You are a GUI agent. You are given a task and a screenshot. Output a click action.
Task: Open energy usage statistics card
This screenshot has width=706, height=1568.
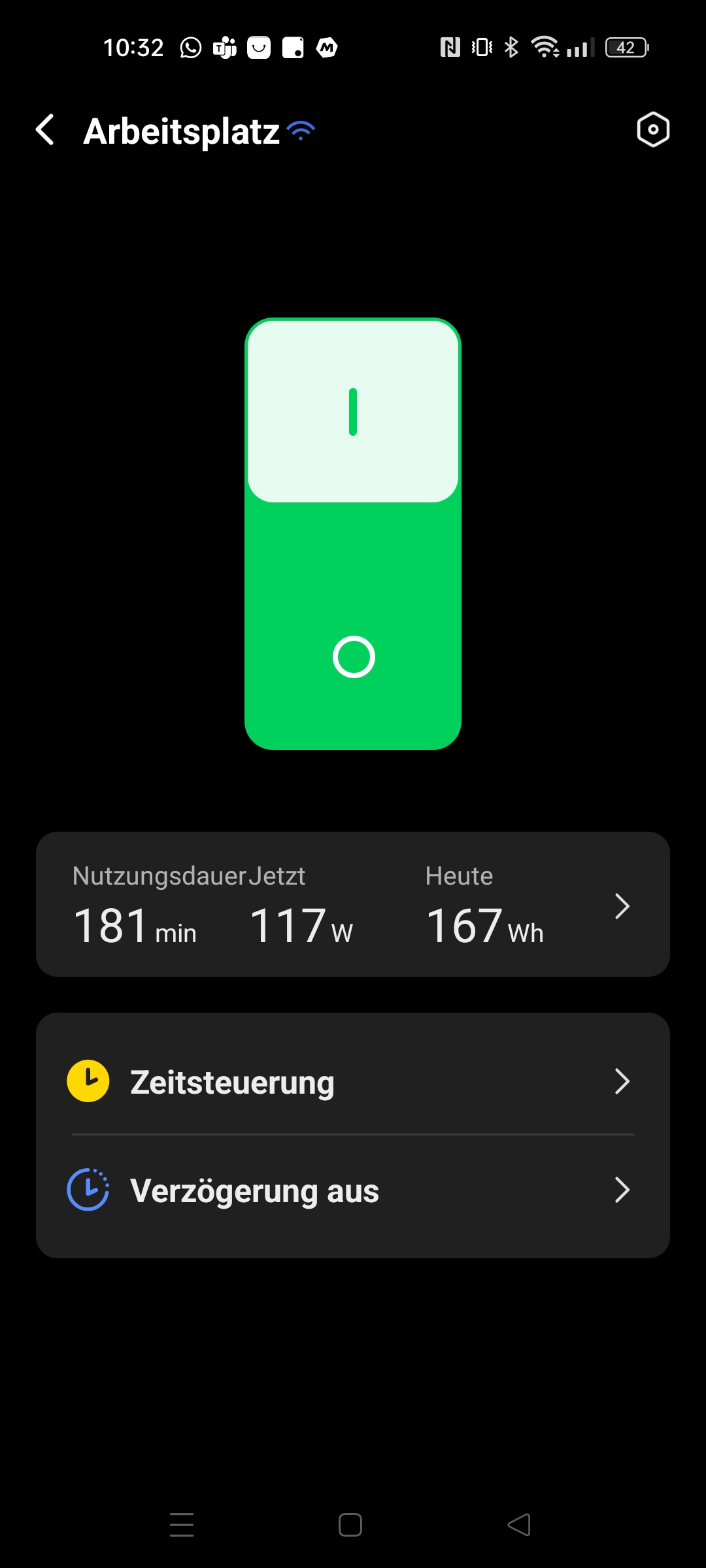[x=353, y=904]
